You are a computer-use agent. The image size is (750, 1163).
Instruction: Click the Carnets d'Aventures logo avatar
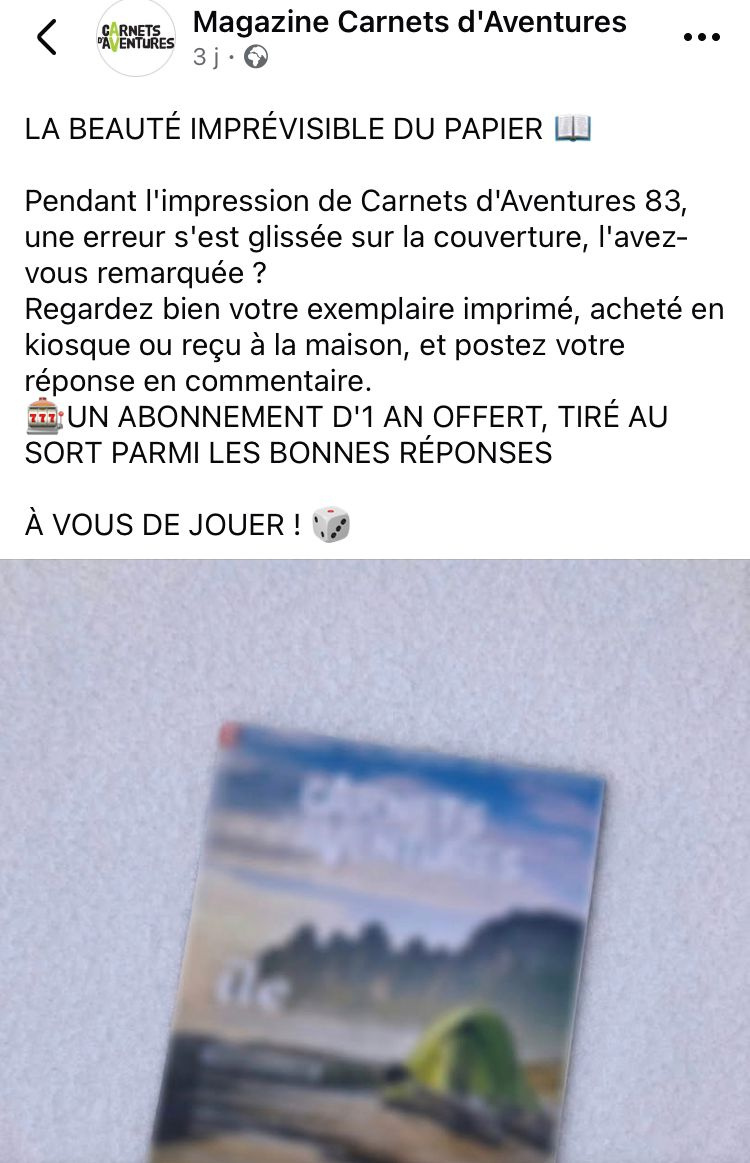[x=135, y=38]
